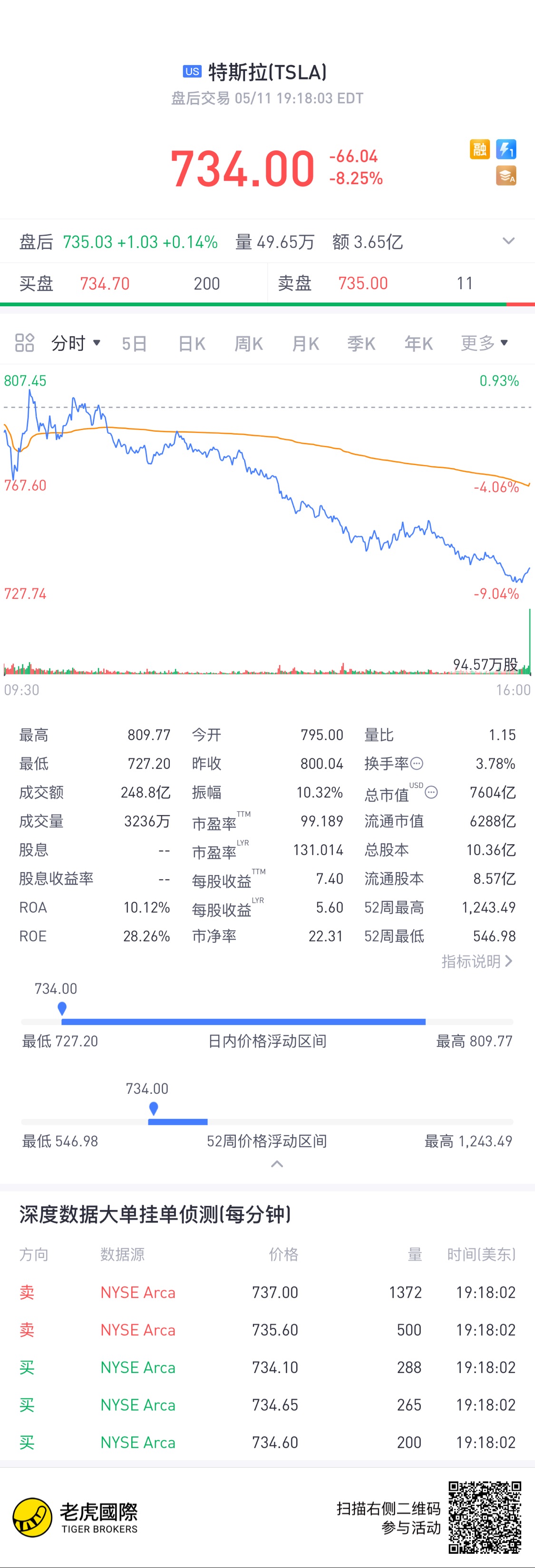Image resolution: width=535 pixels, height=1568 pixels.
Task: Tap the blue lightning badge icon
Action: point(506,149)
